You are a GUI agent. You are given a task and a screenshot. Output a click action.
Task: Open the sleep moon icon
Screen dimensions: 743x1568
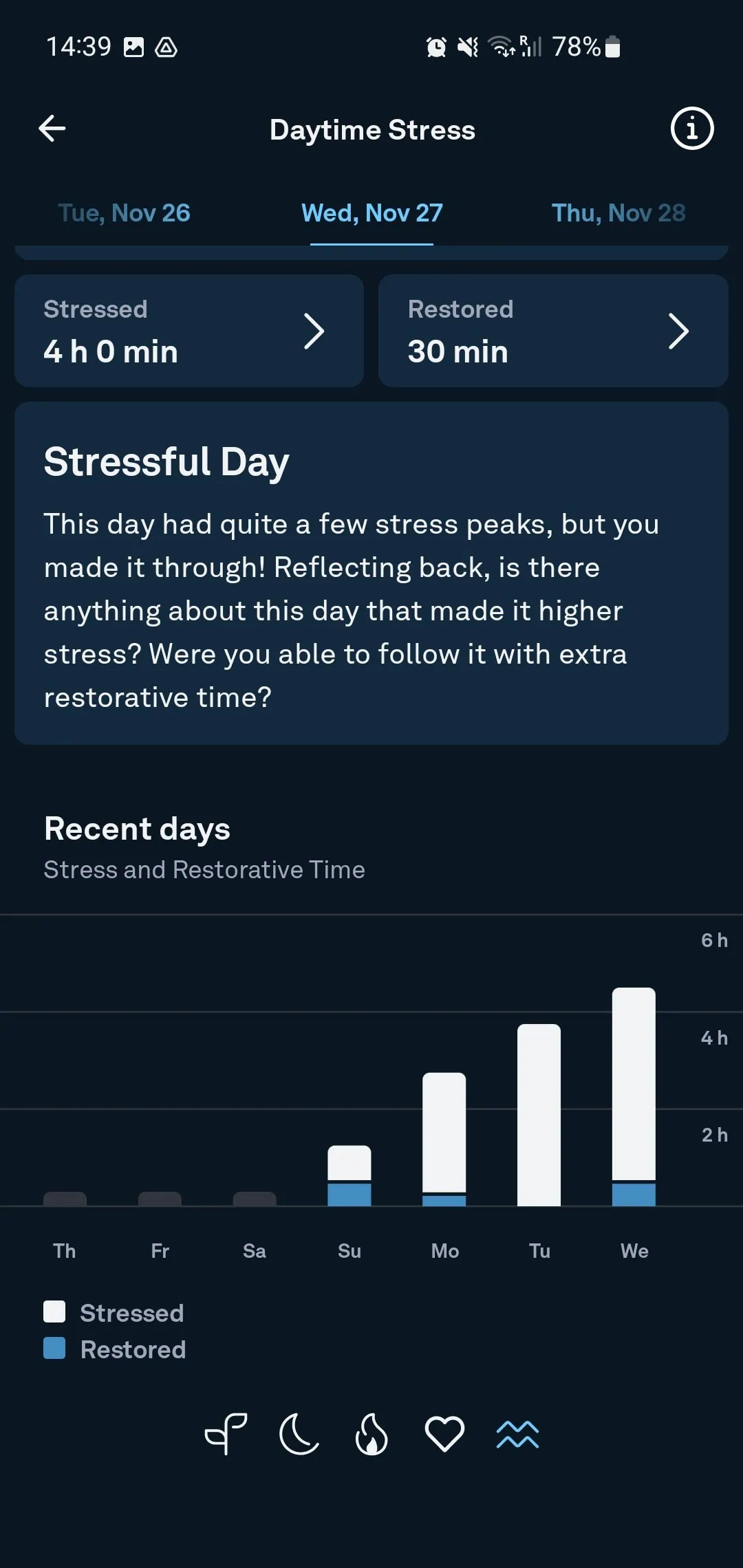point(299,1435)
